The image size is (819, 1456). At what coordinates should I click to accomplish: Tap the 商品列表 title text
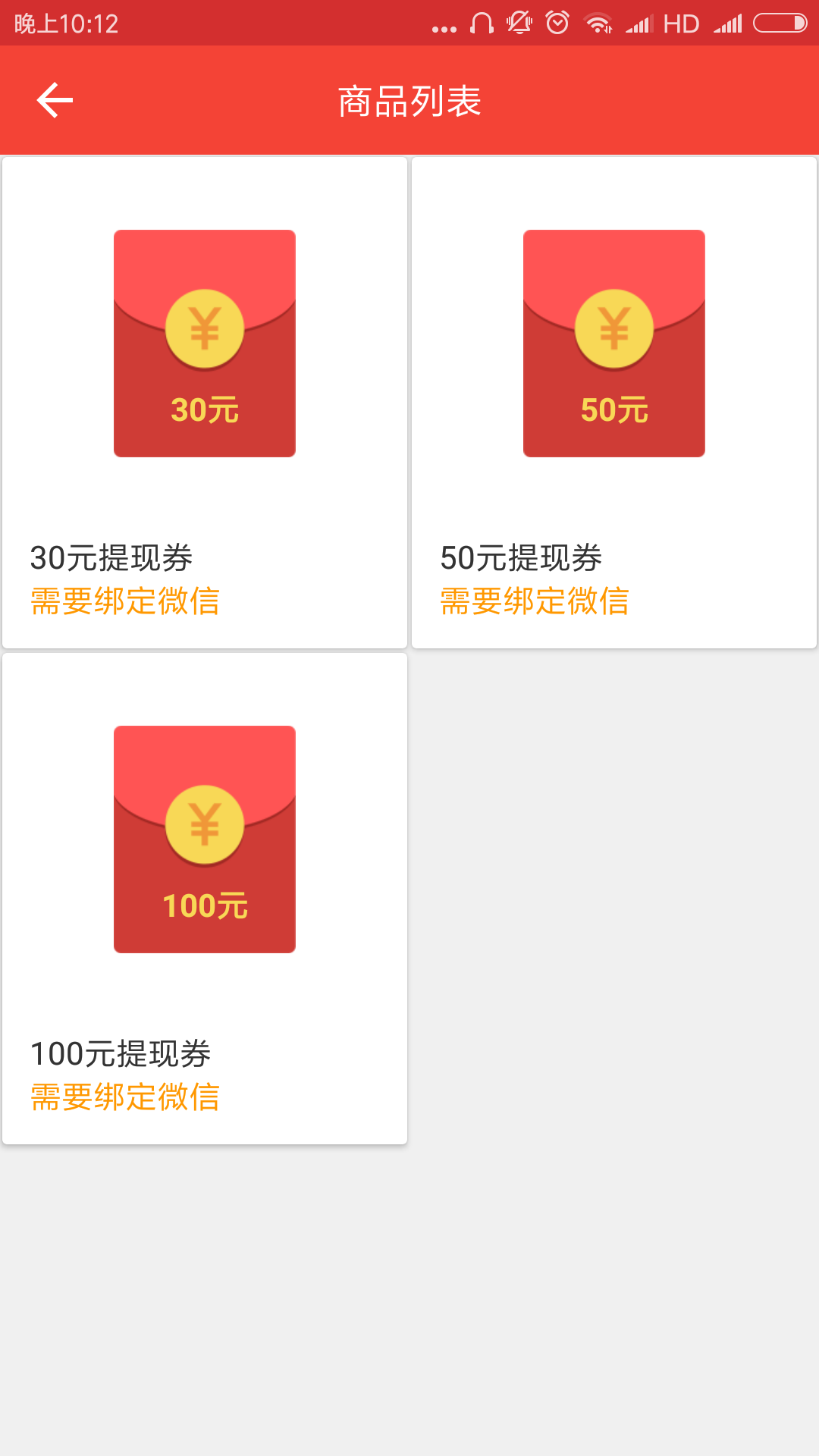(x=409, y=99)
